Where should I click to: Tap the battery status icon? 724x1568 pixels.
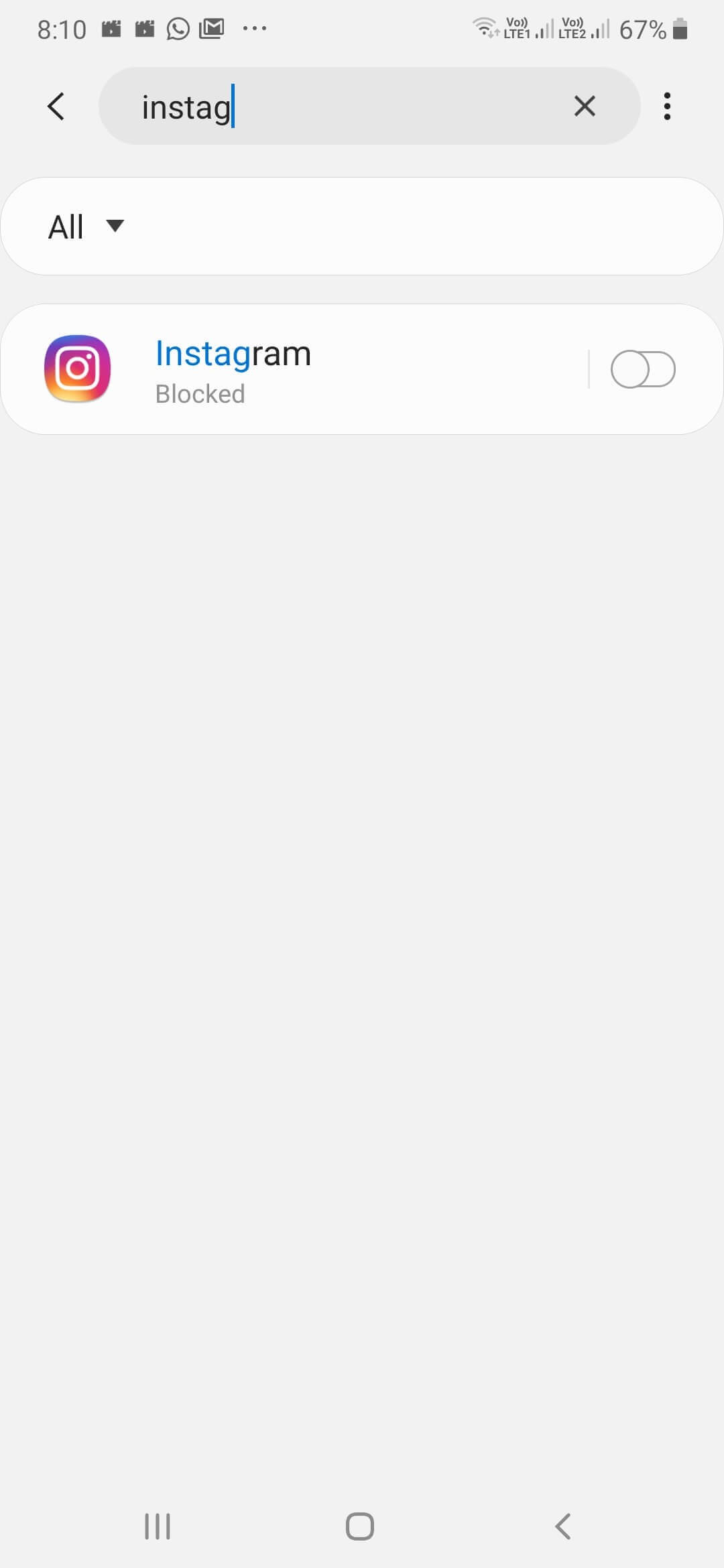[x=680, y=28]
